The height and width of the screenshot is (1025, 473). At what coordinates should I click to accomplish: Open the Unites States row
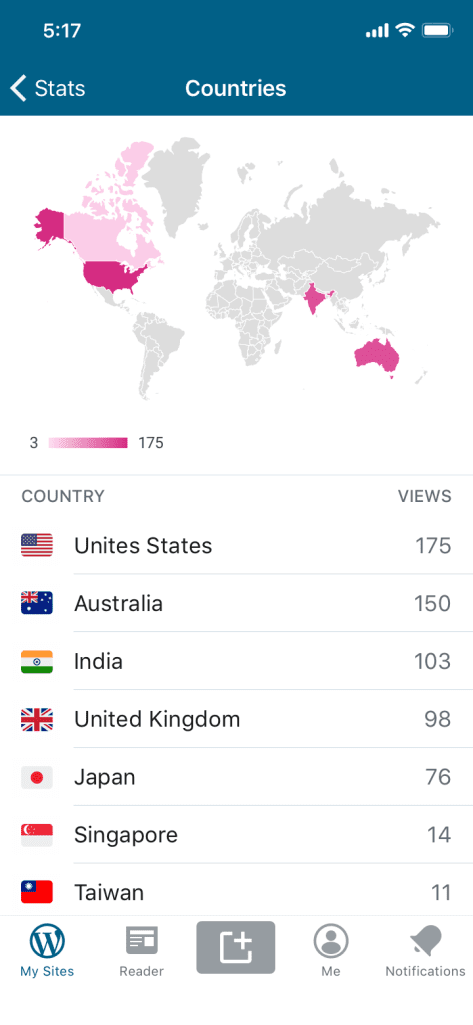(x=236, y=545)
